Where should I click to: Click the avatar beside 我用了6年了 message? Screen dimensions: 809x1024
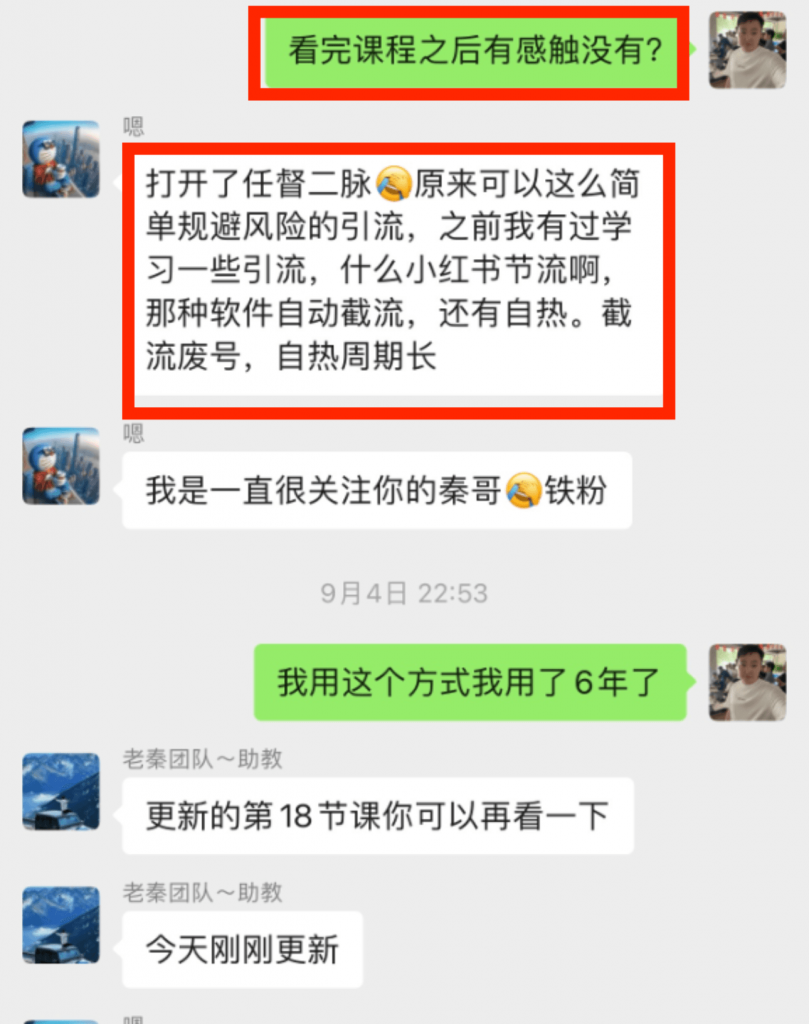747,682
